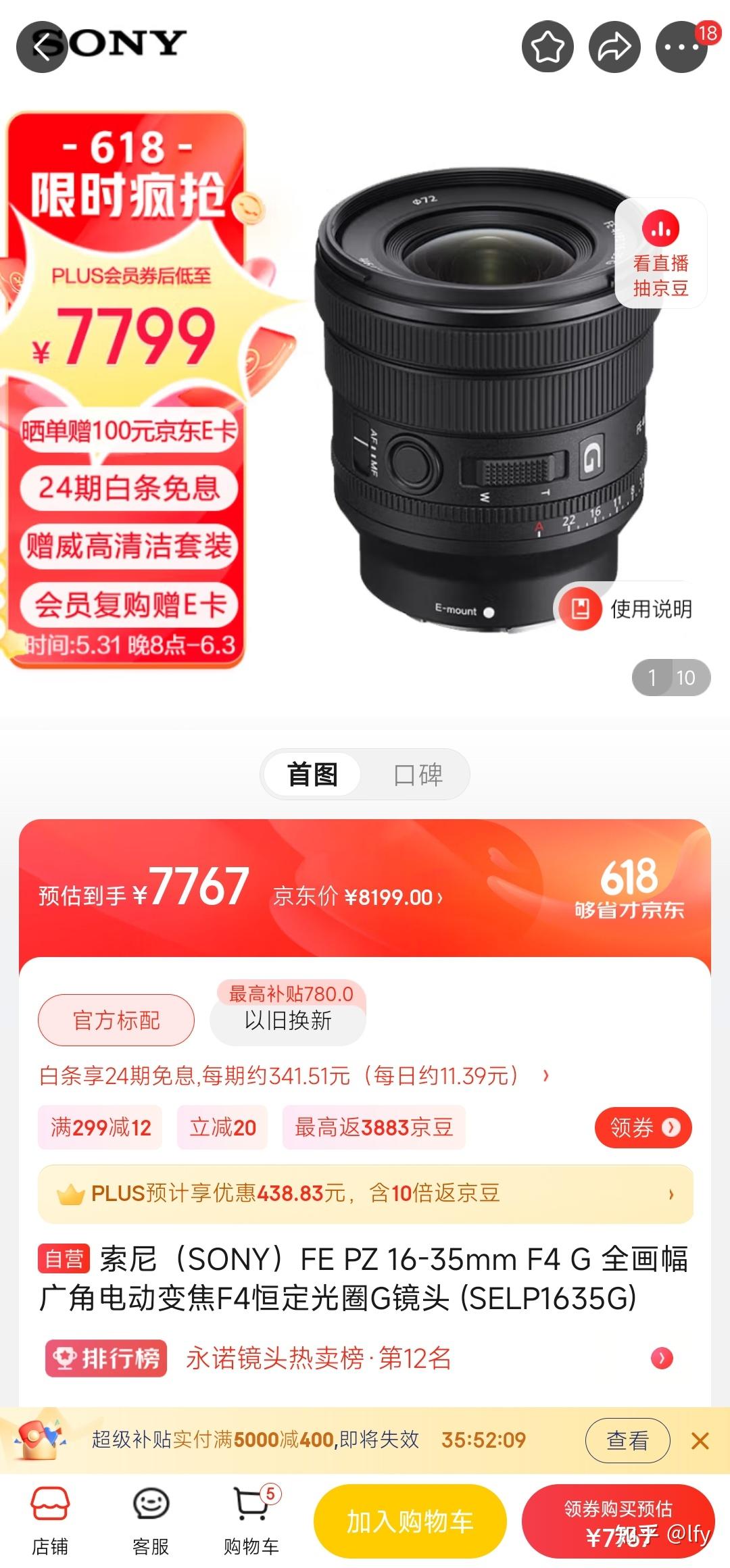Open 永诺镜头热卖榜 ranking list
This screenshot has height=1568, width=730.
pyautogui.click(x=318, y=1358)
